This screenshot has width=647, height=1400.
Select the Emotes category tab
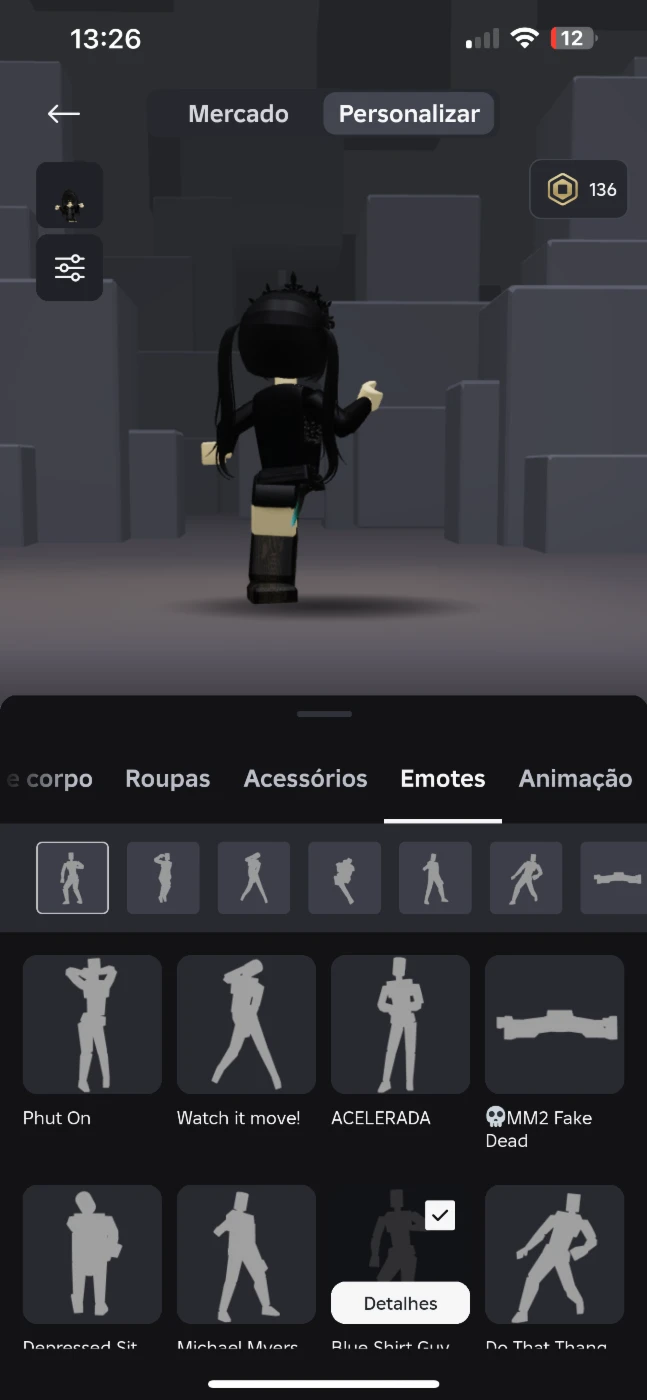point(442,779)
